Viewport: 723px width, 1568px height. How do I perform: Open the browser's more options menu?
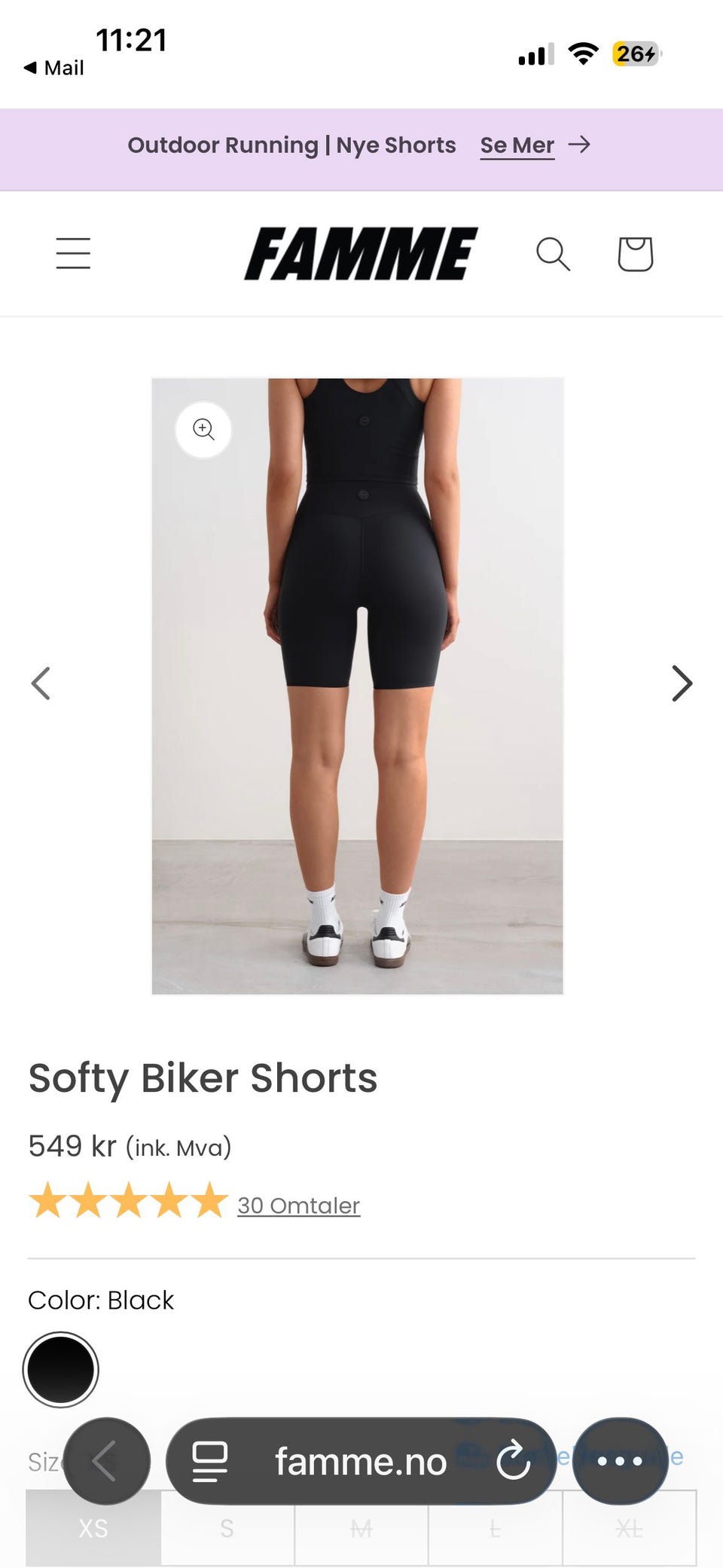620,1461
